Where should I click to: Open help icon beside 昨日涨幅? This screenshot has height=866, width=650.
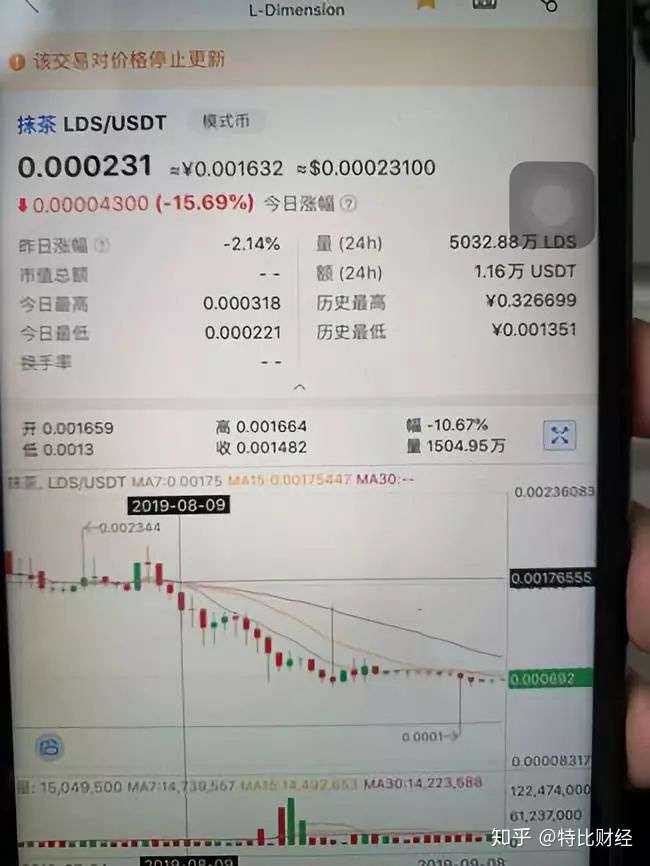tap(103, 244)
